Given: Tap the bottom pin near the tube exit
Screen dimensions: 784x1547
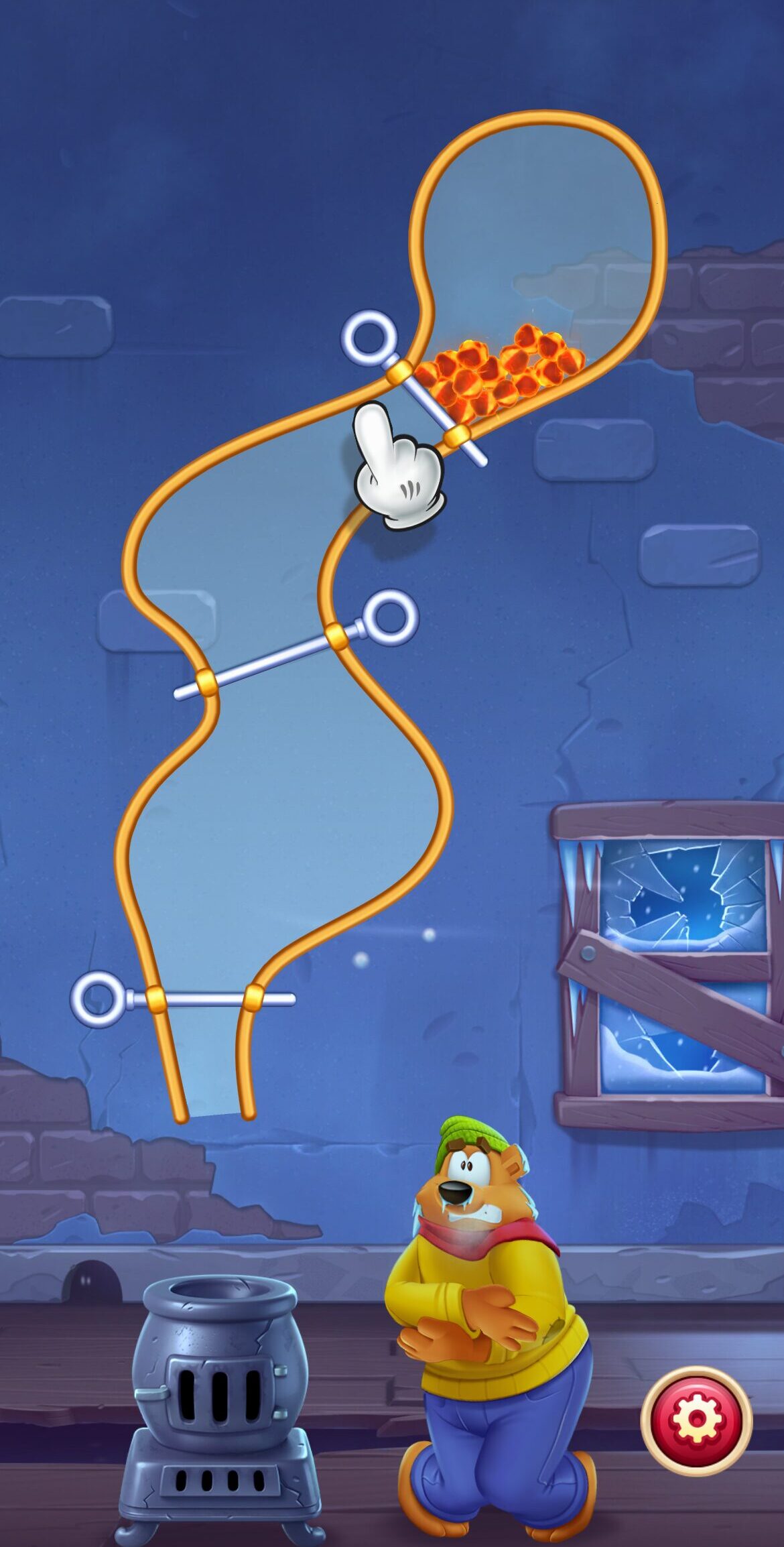Looking at the screenshot, I should 96,999.
